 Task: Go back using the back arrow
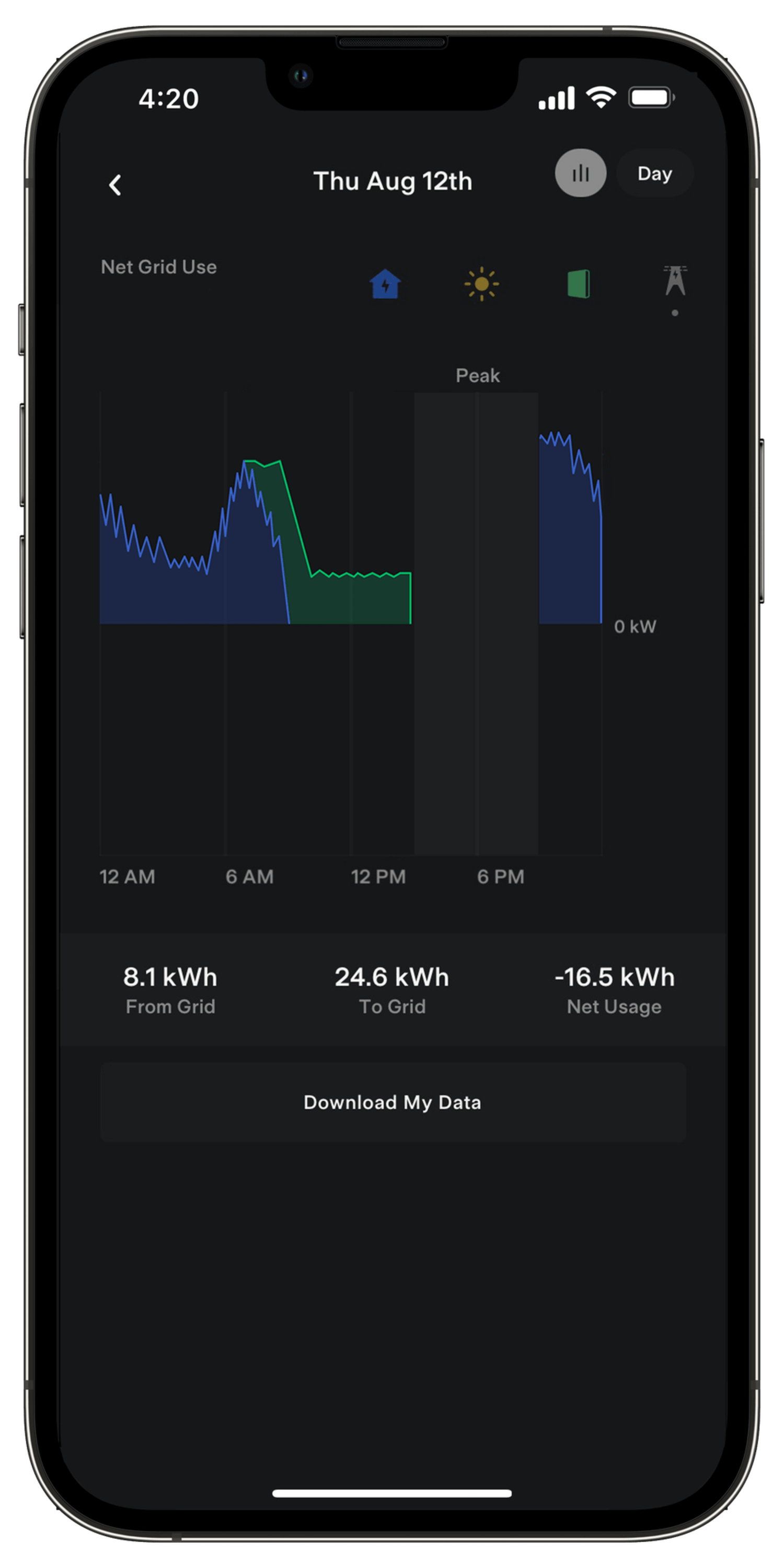[x=115, y=185]
